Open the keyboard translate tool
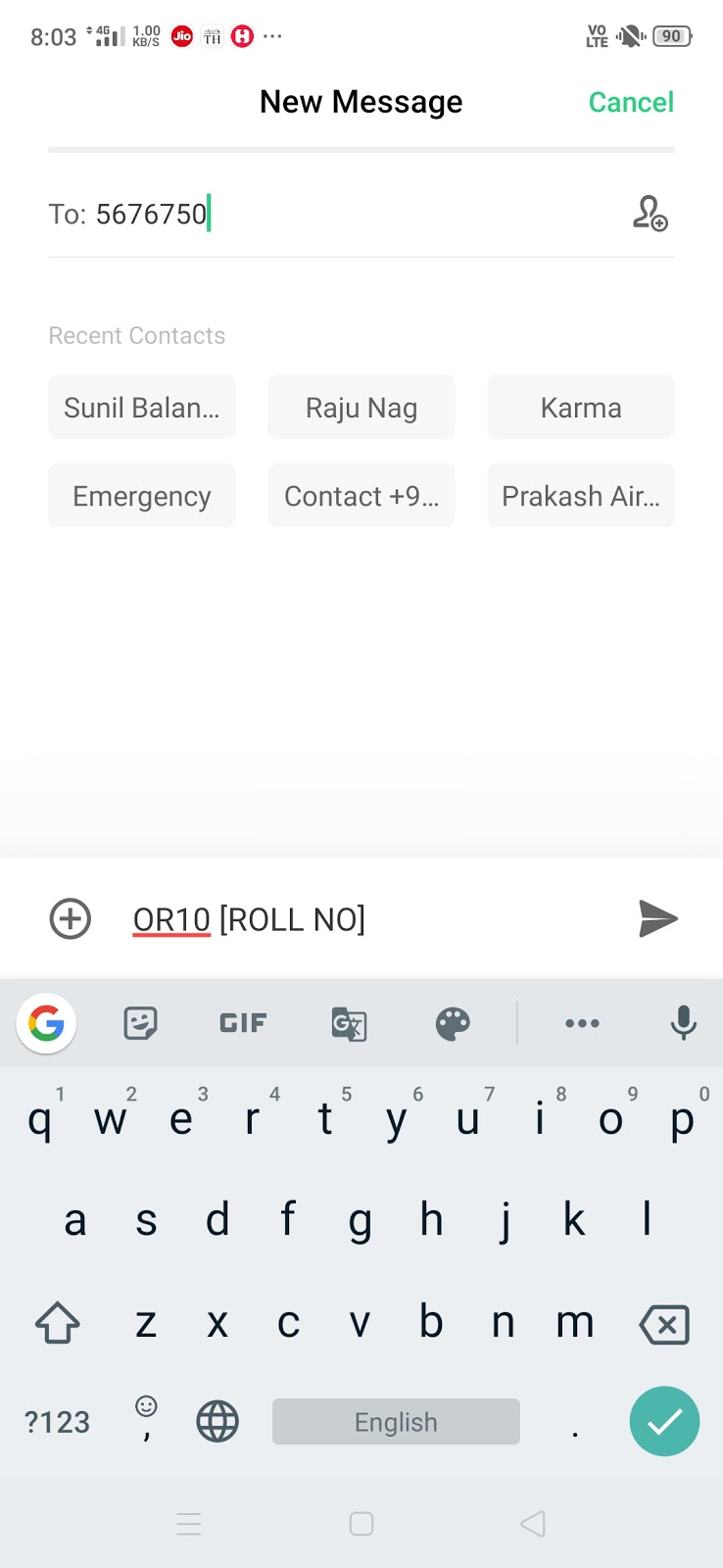The image size is (723, 1568). click(x=349, y=1023)
